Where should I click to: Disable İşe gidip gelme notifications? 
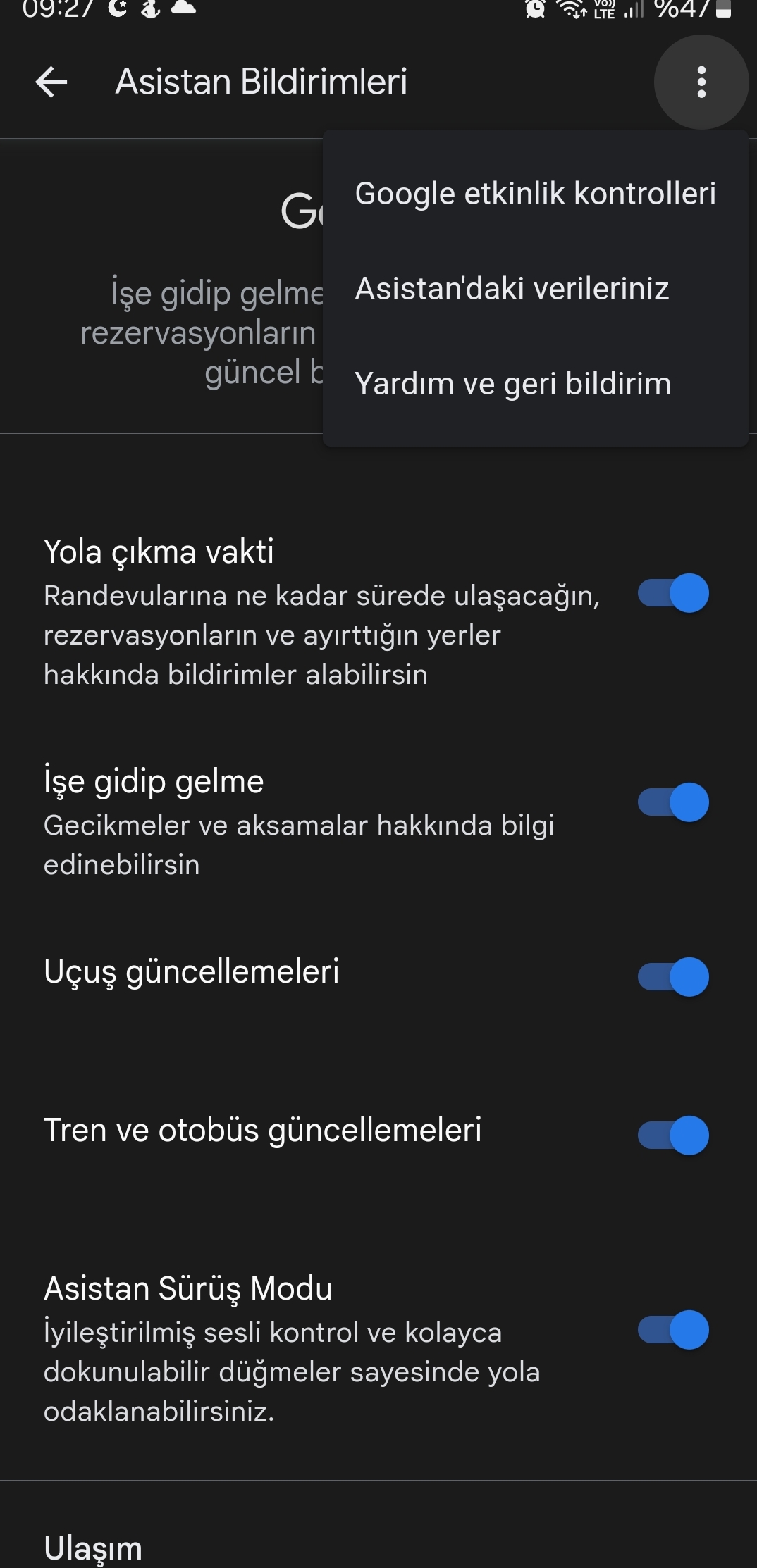click(673, 802)
